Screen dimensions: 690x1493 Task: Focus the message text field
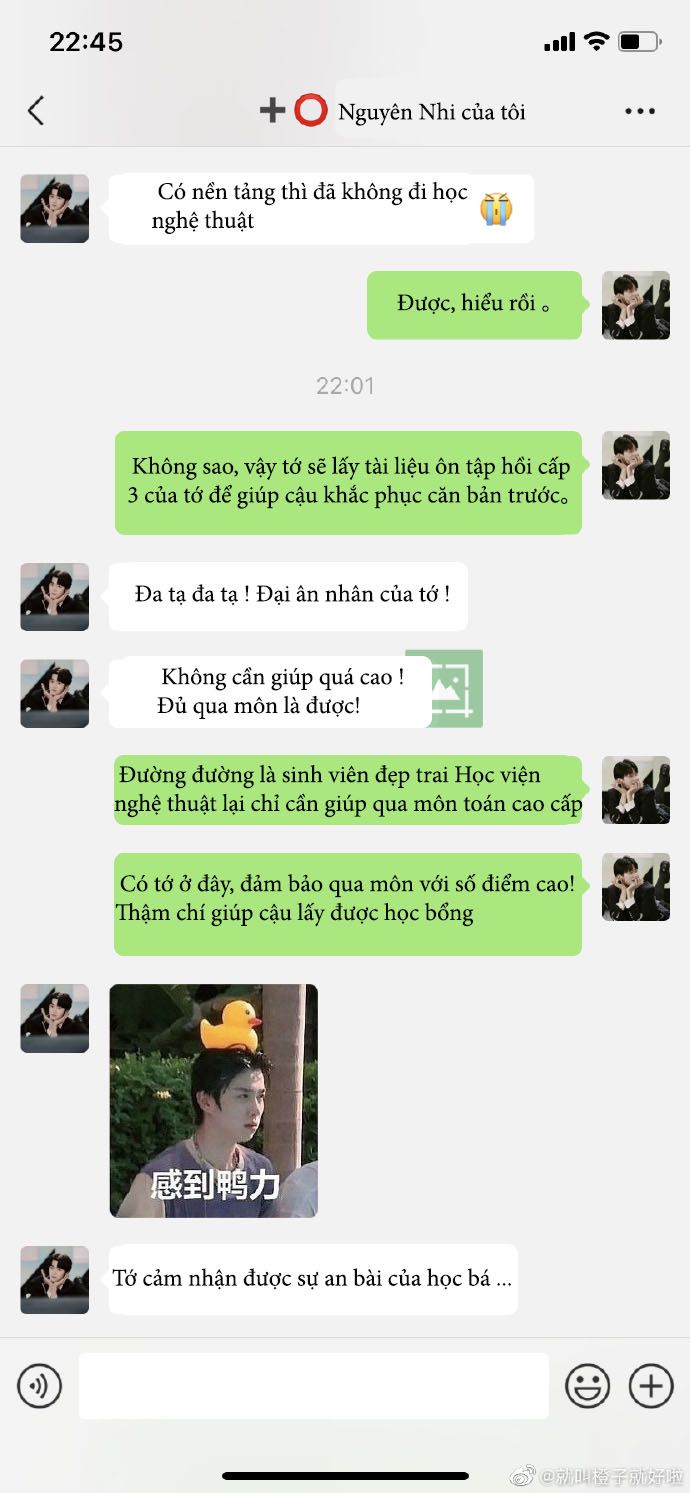(x=313, y=1386)
